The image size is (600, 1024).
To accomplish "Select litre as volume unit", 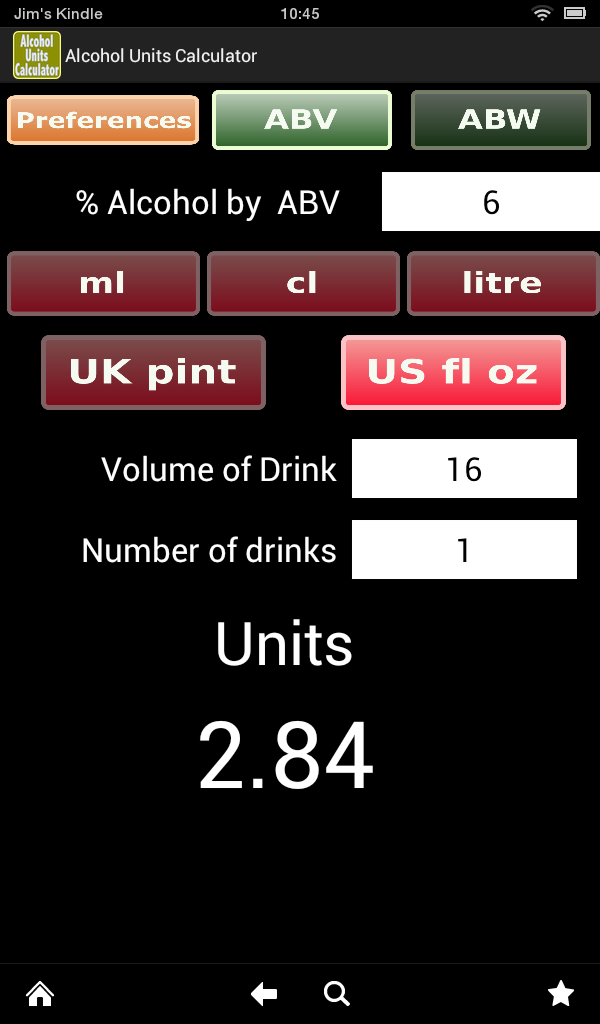I will point(501,284).
